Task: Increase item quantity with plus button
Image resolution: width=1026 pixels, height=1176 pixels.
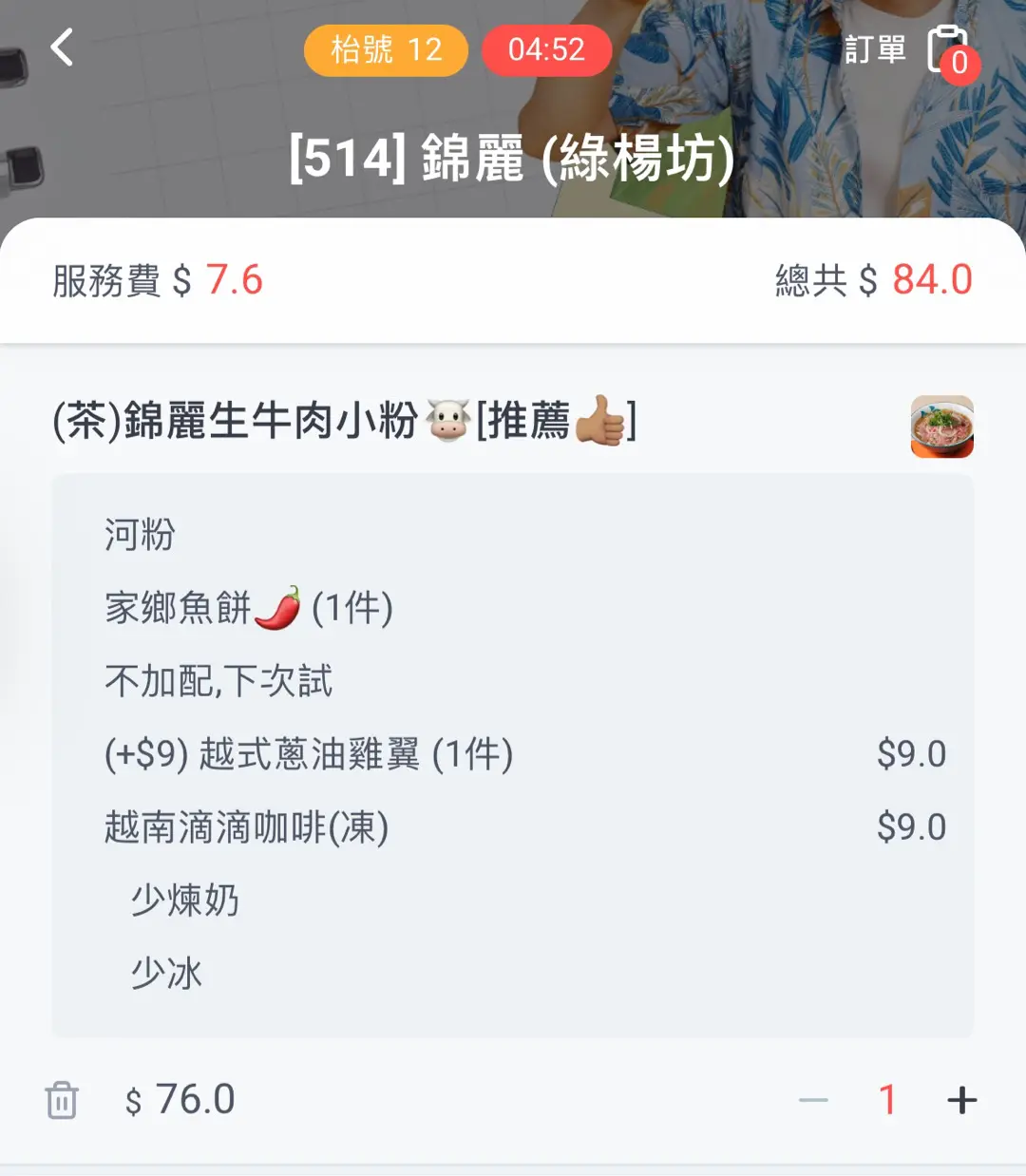Action: [961, 1100]
